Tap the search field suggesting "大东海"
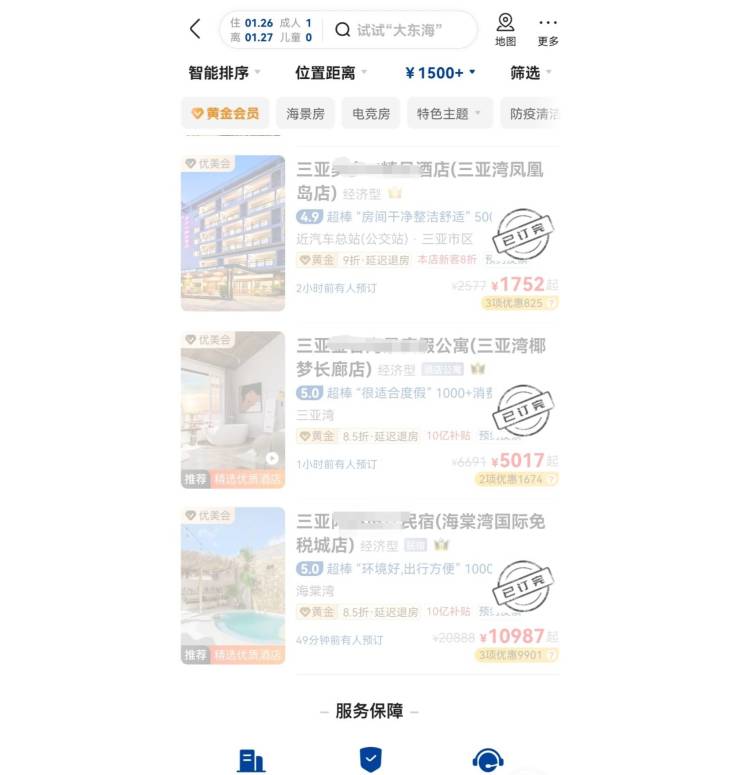 [400, 30]
